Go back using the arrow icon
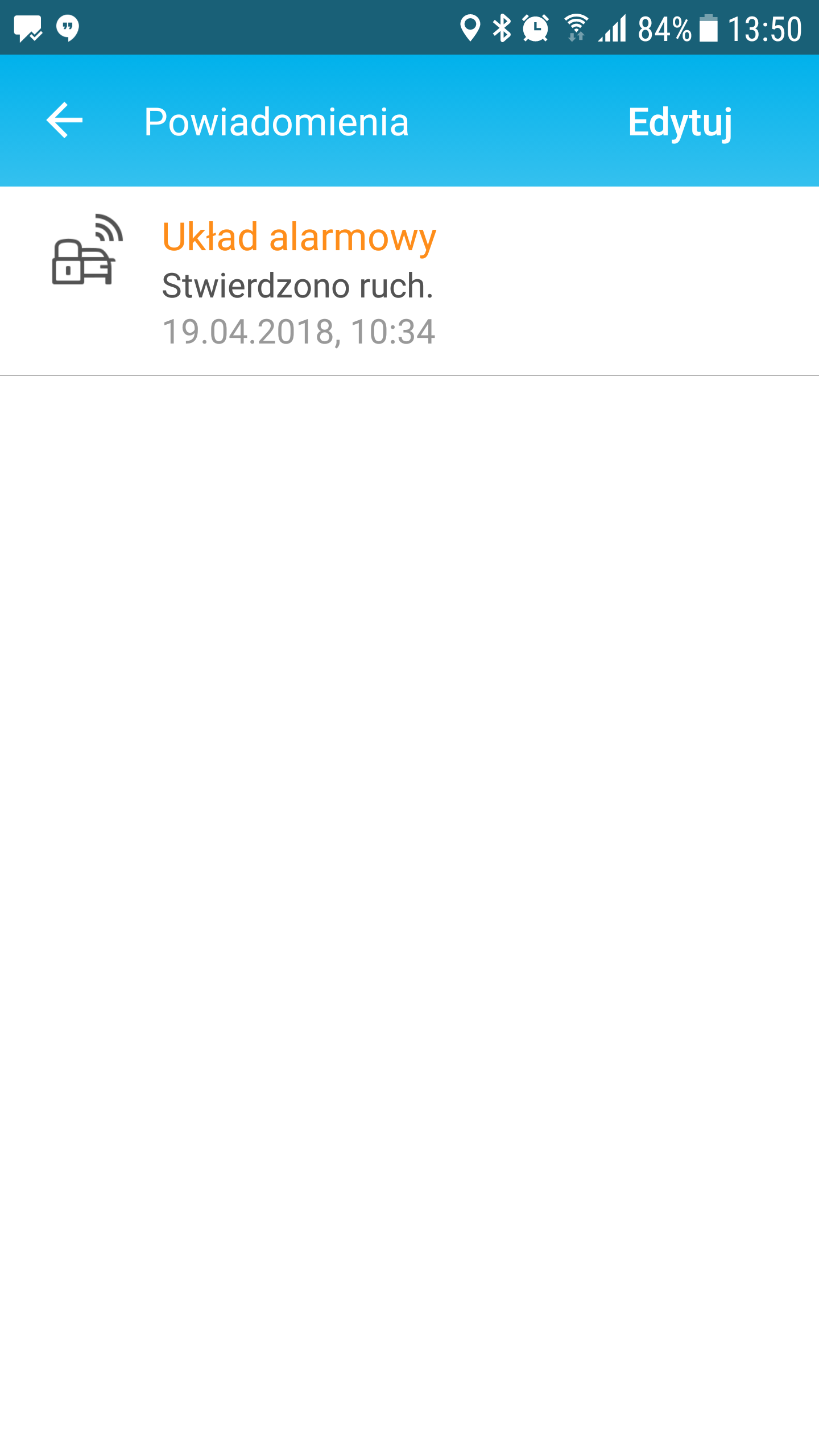Image resolution: width=819 pixels, height=1456 pixels. (x=65, y=121)
